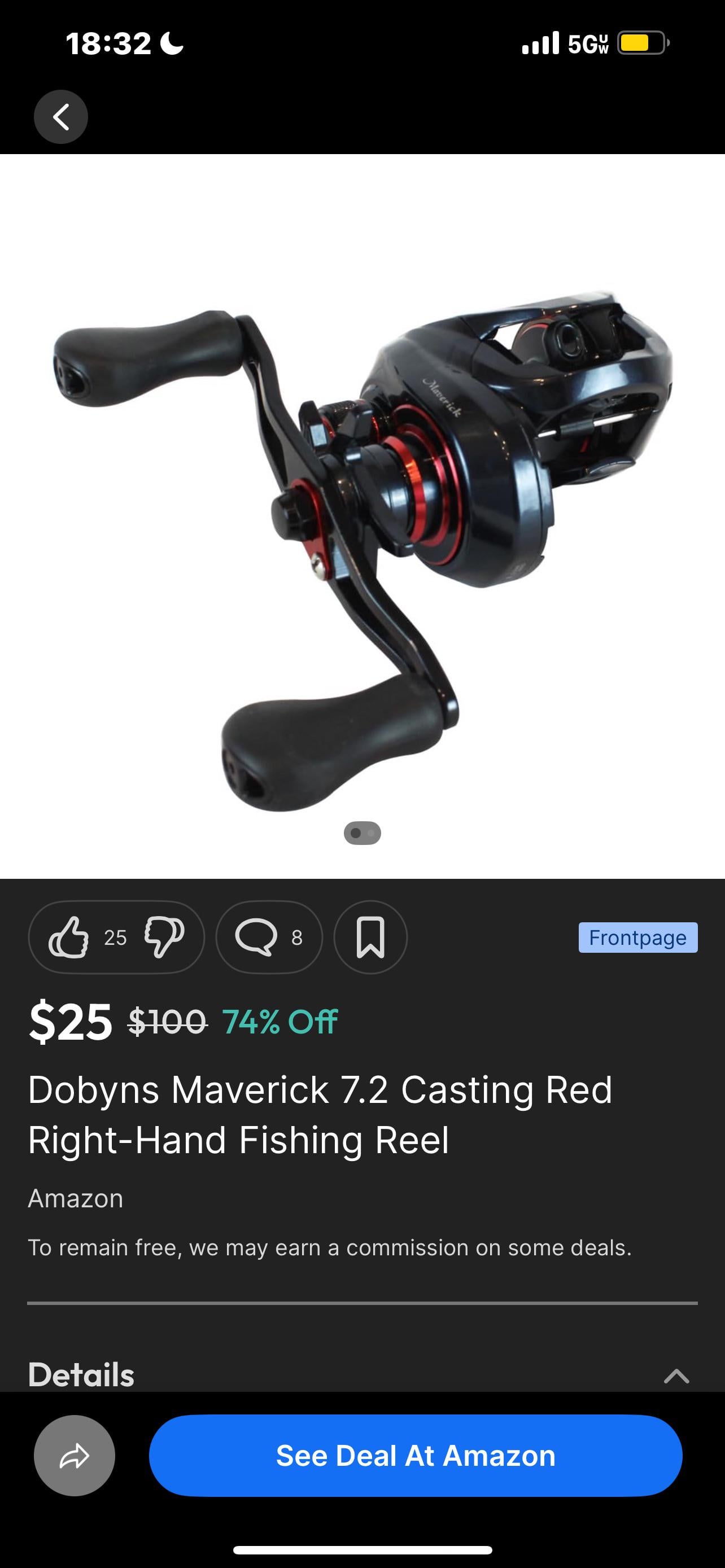The height and width of the screenshot is (1568, 725).
Task: Thumbs up this fishing reel deal
Action: point(69,938)
